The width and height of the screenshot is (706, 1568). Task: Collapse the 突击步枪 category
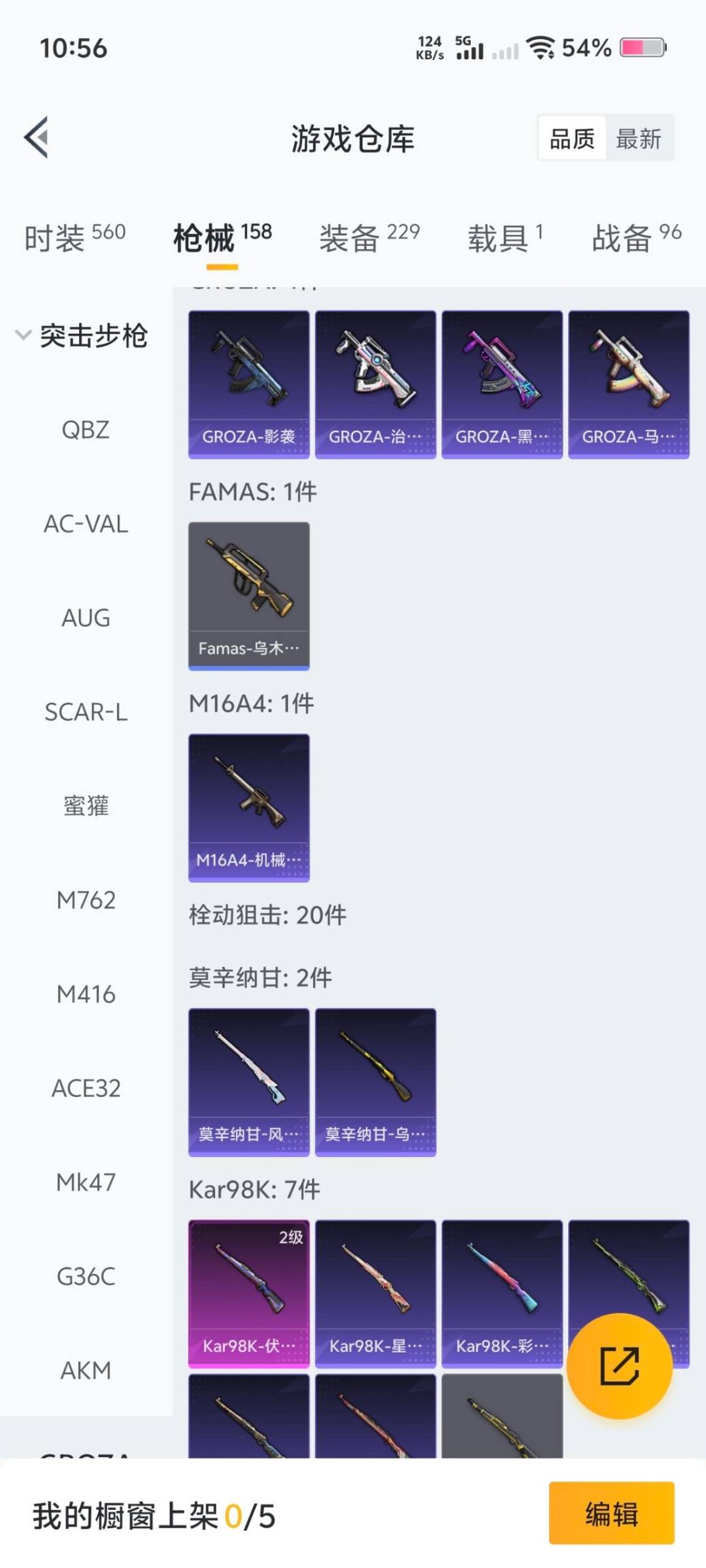coord(24,335)
